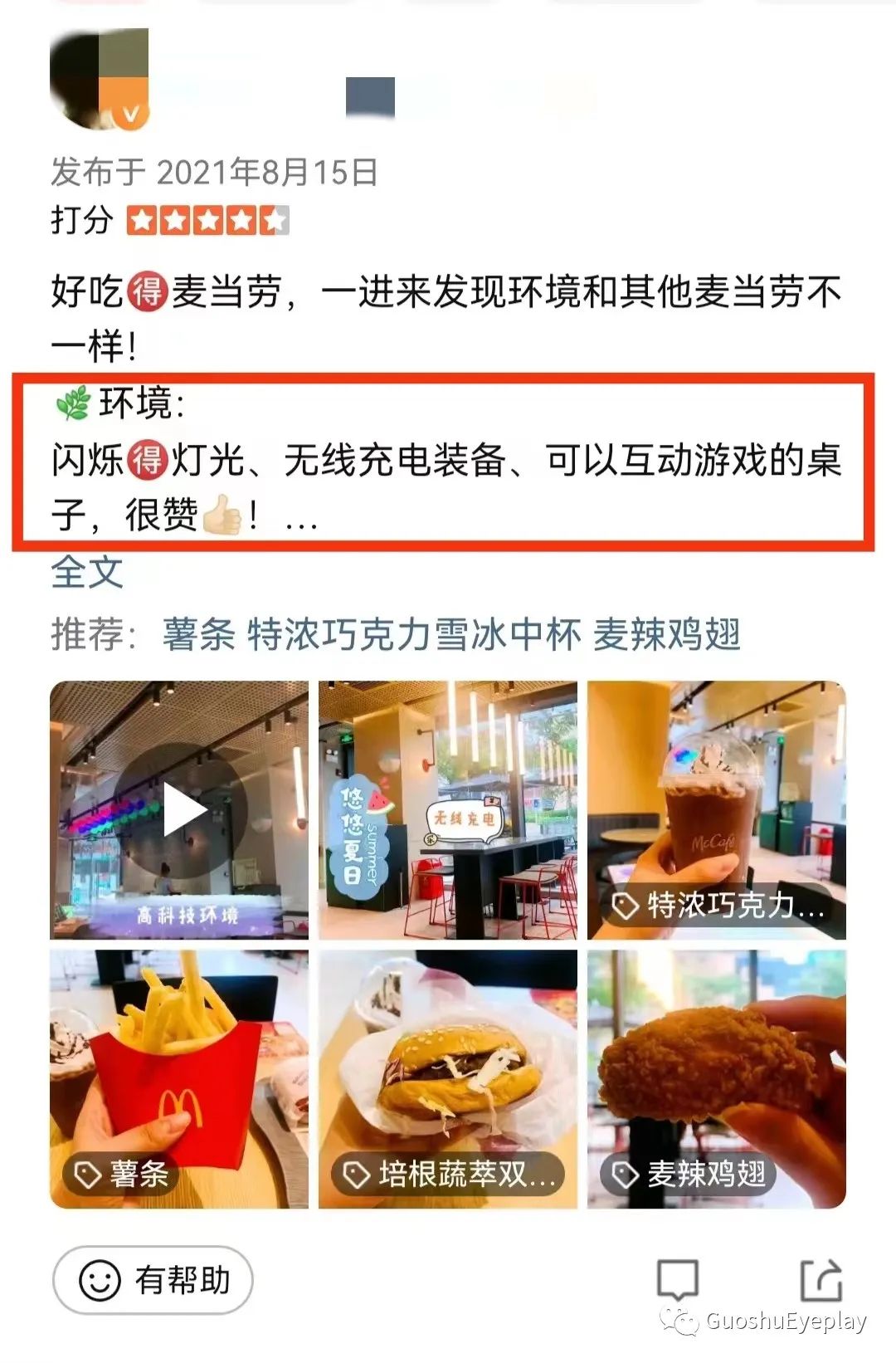View the 无线充电 seating photo
The width and height of the screenshot is (896, 1363).
point(448,810)
